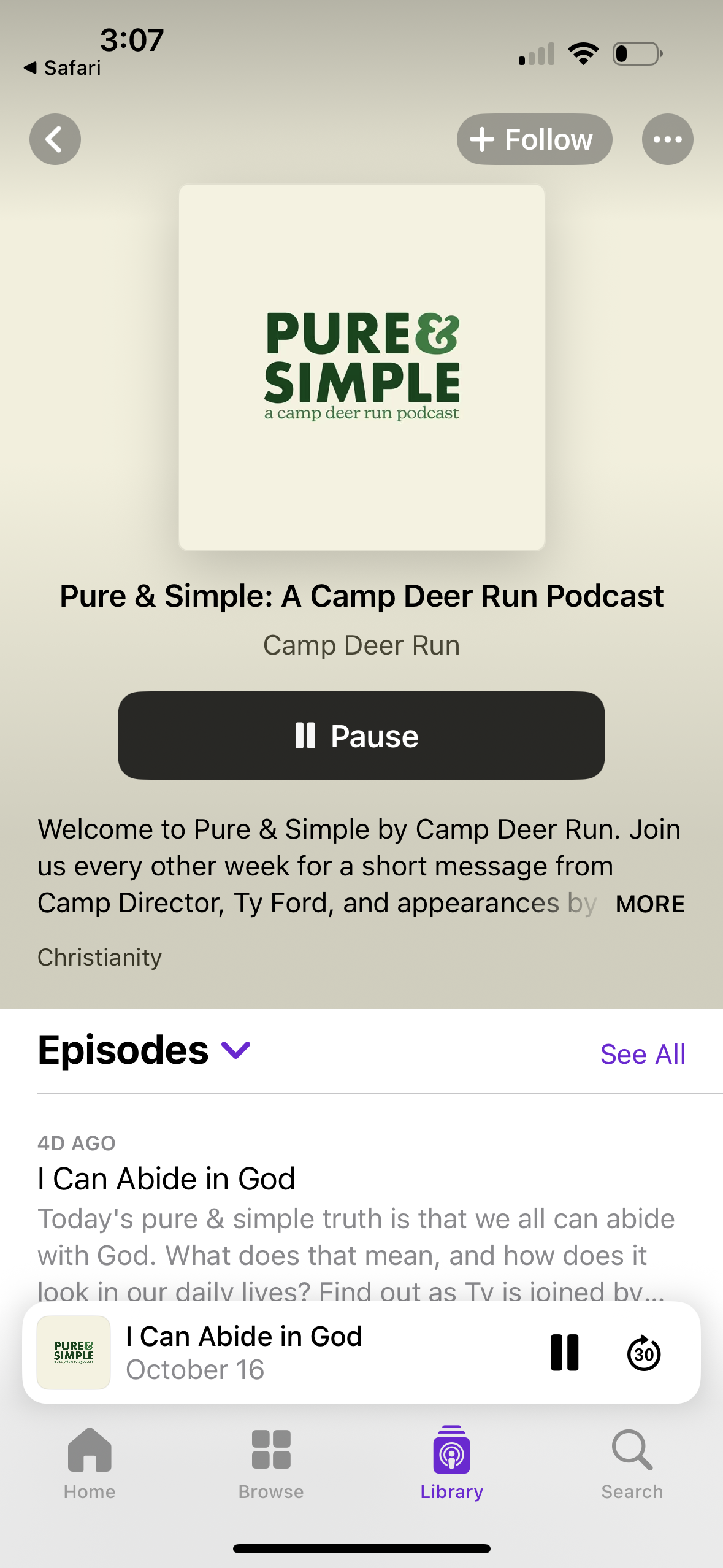Switch to the Browse tab
723x1568 pixels.
[270, 1462]
